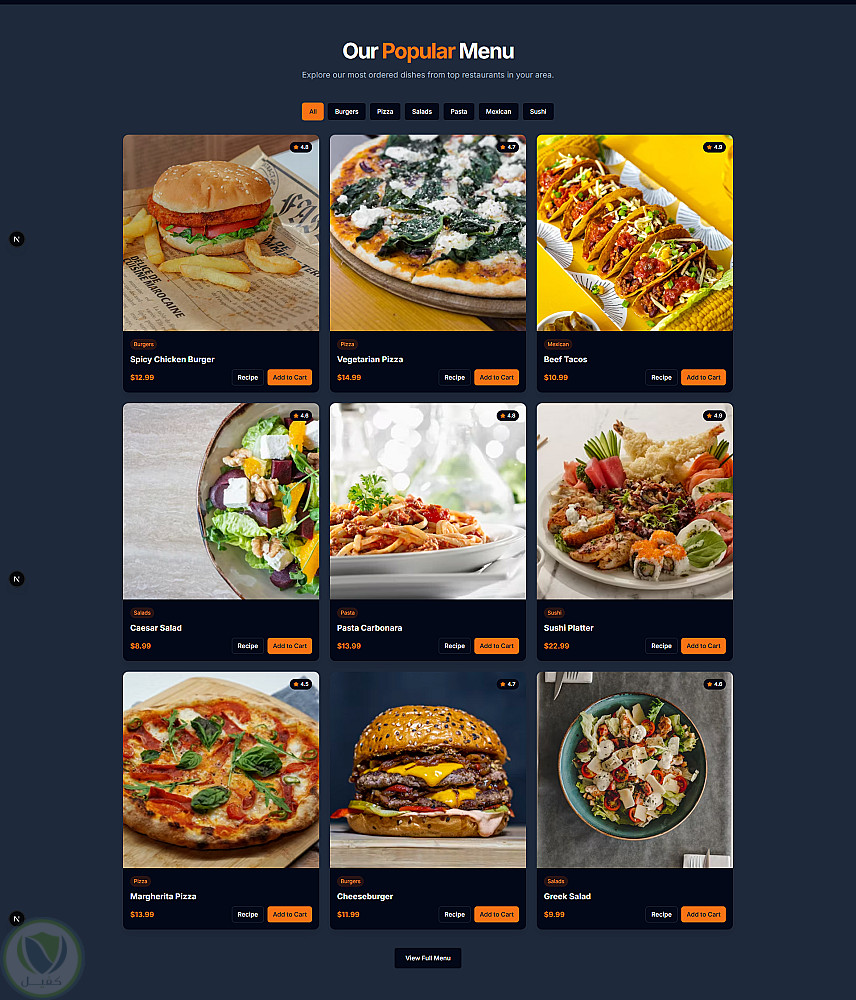
Task: Switch to the Pasta category
Action: click(x=459, y=111)
